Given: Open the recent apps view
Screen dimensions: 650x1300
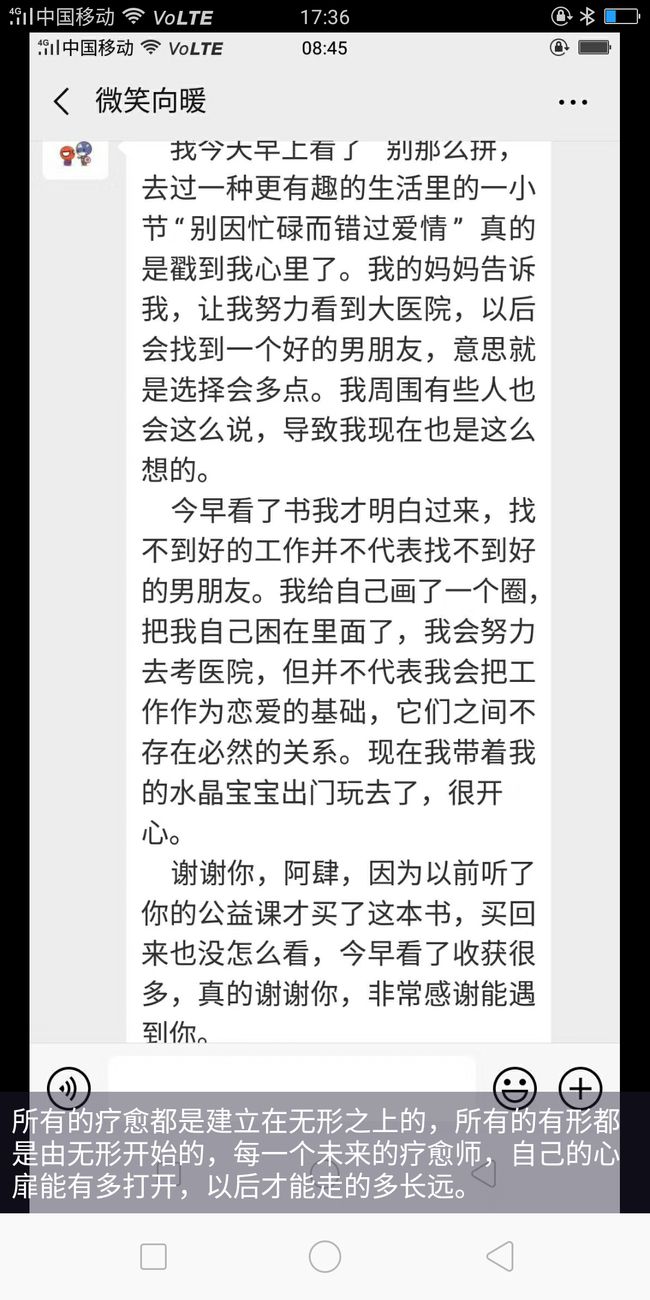Looking at the screenshot, I should tap(153, 1257).
